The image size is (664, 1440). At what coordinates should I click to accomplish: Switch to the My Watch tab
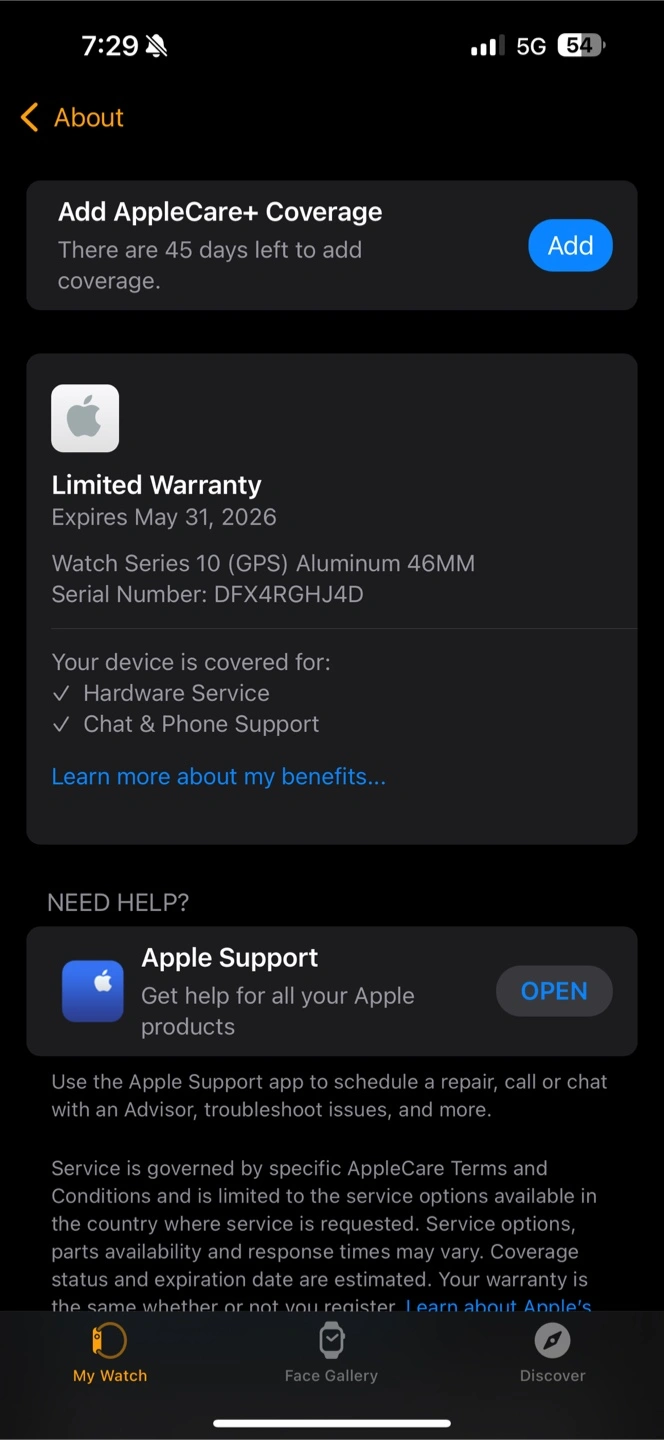pos(110,1354)
